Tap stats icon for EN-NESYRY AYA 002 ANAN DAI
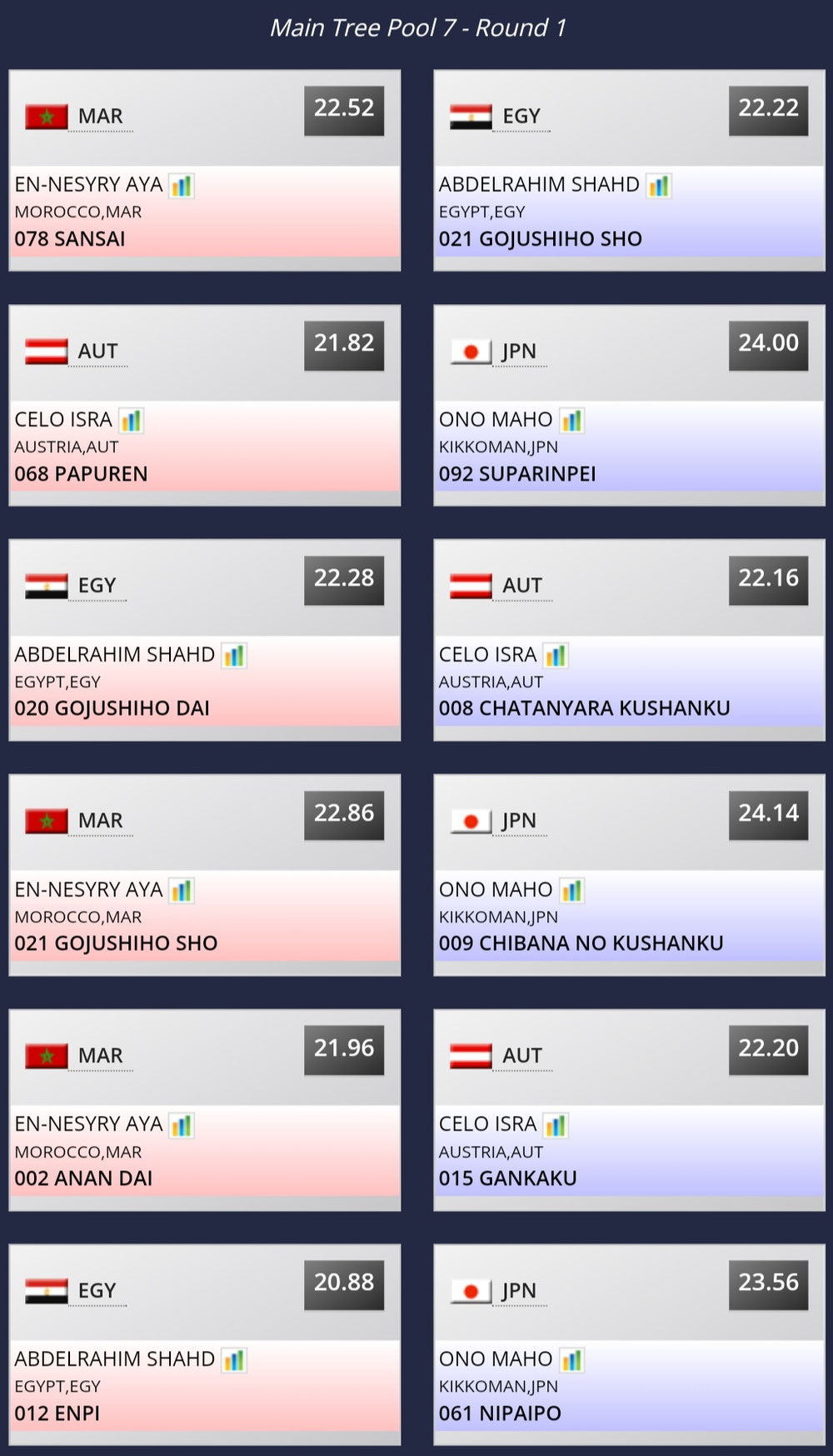833x1456 pixels. point(182,1125)
